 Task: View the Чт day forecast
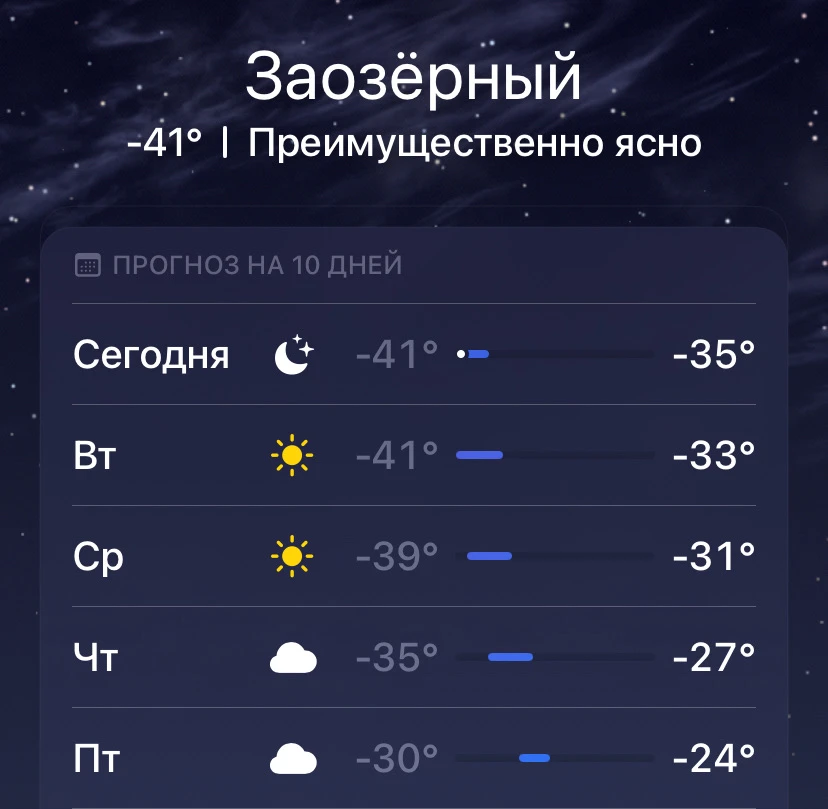click(414, 657)
